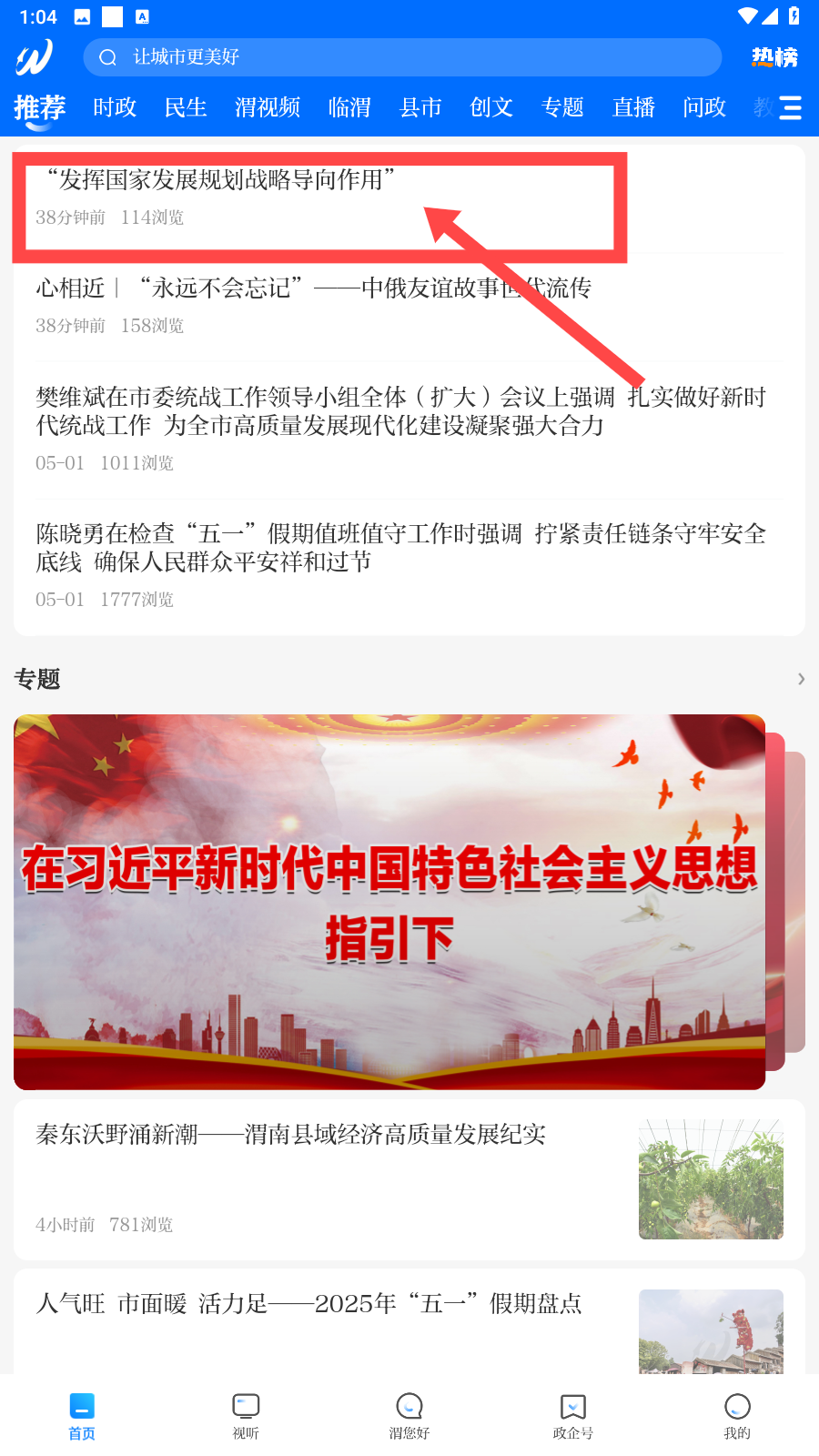The image size is (819, 1456).
Task: Open 秦东沃野涌新潮 article
Action: coord(291,1135)
